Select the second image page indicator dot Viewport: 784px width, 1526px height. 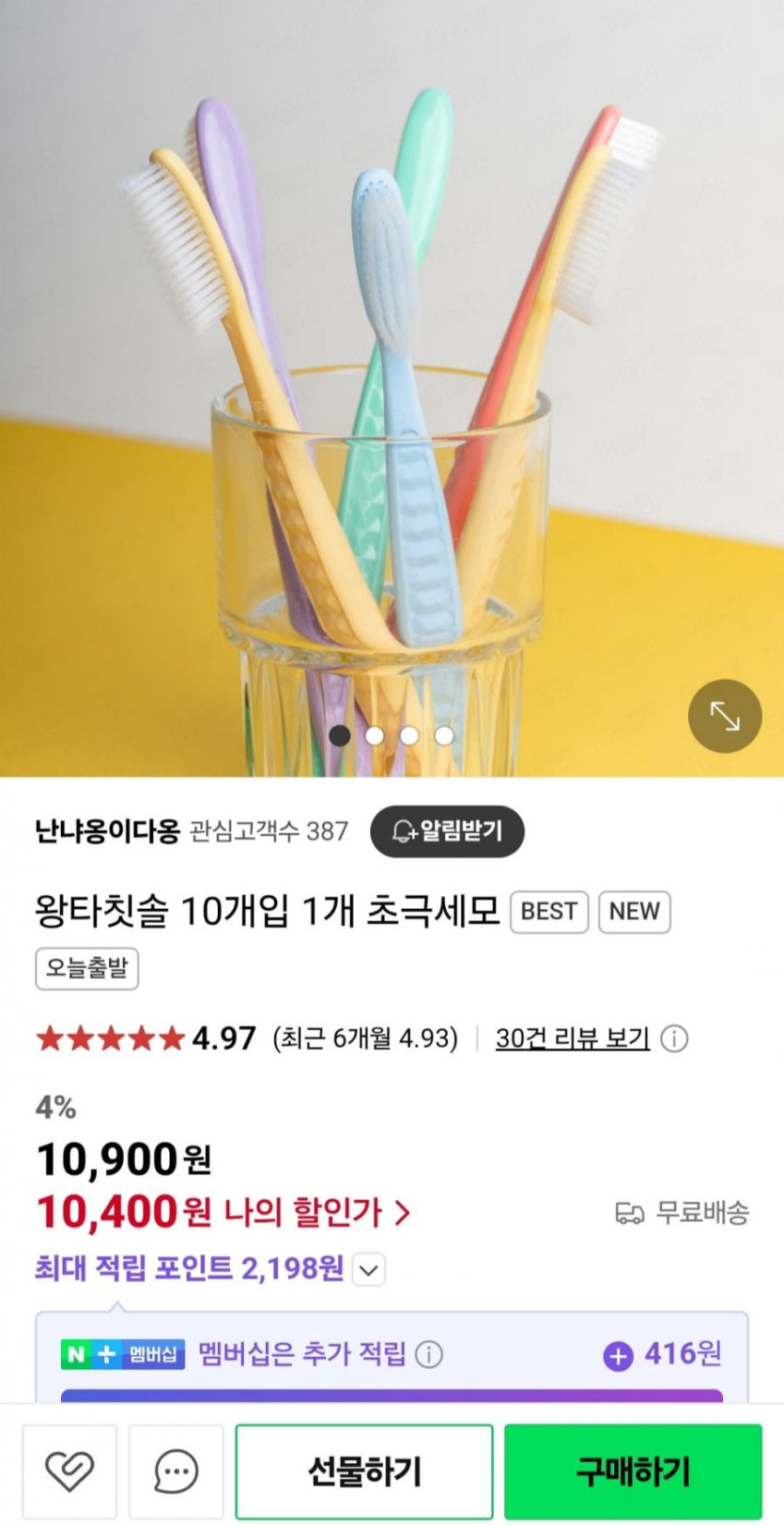[x=375, y=735]
